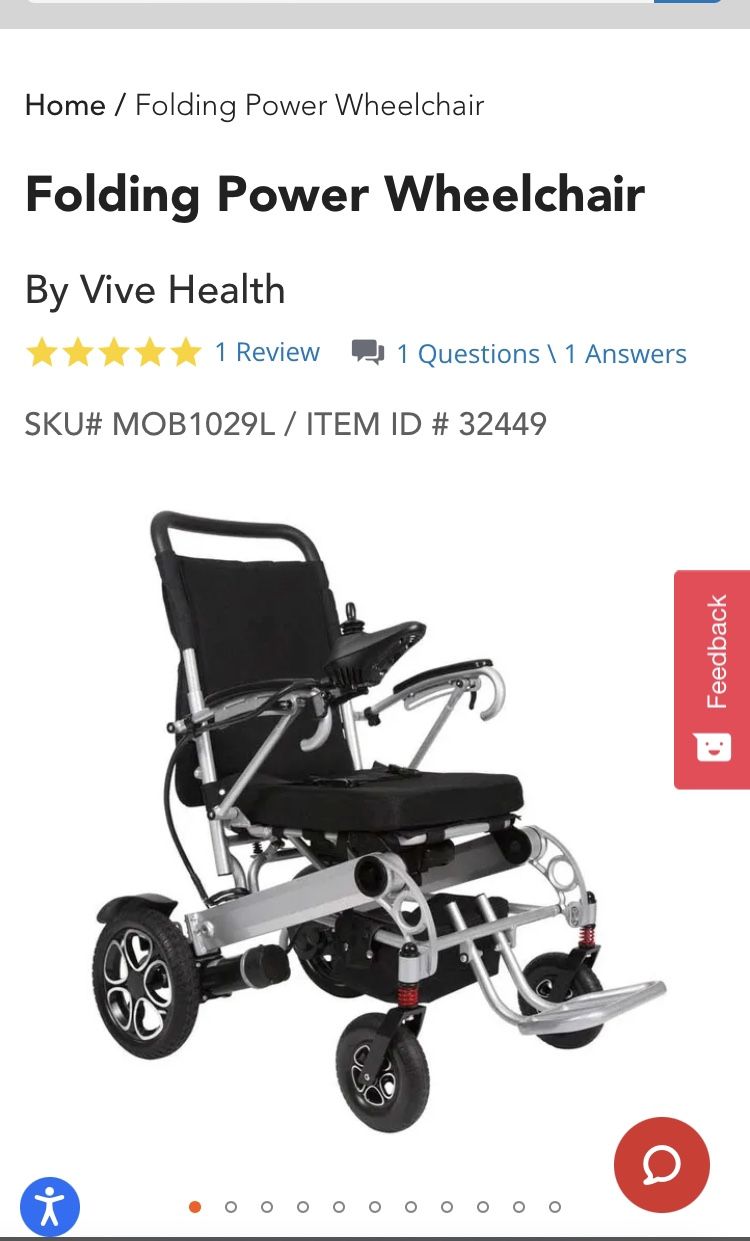Open 1 Questions \ 1 Answers link
The height and width of the screenshot is (1241, 750).
coord(541,354)
